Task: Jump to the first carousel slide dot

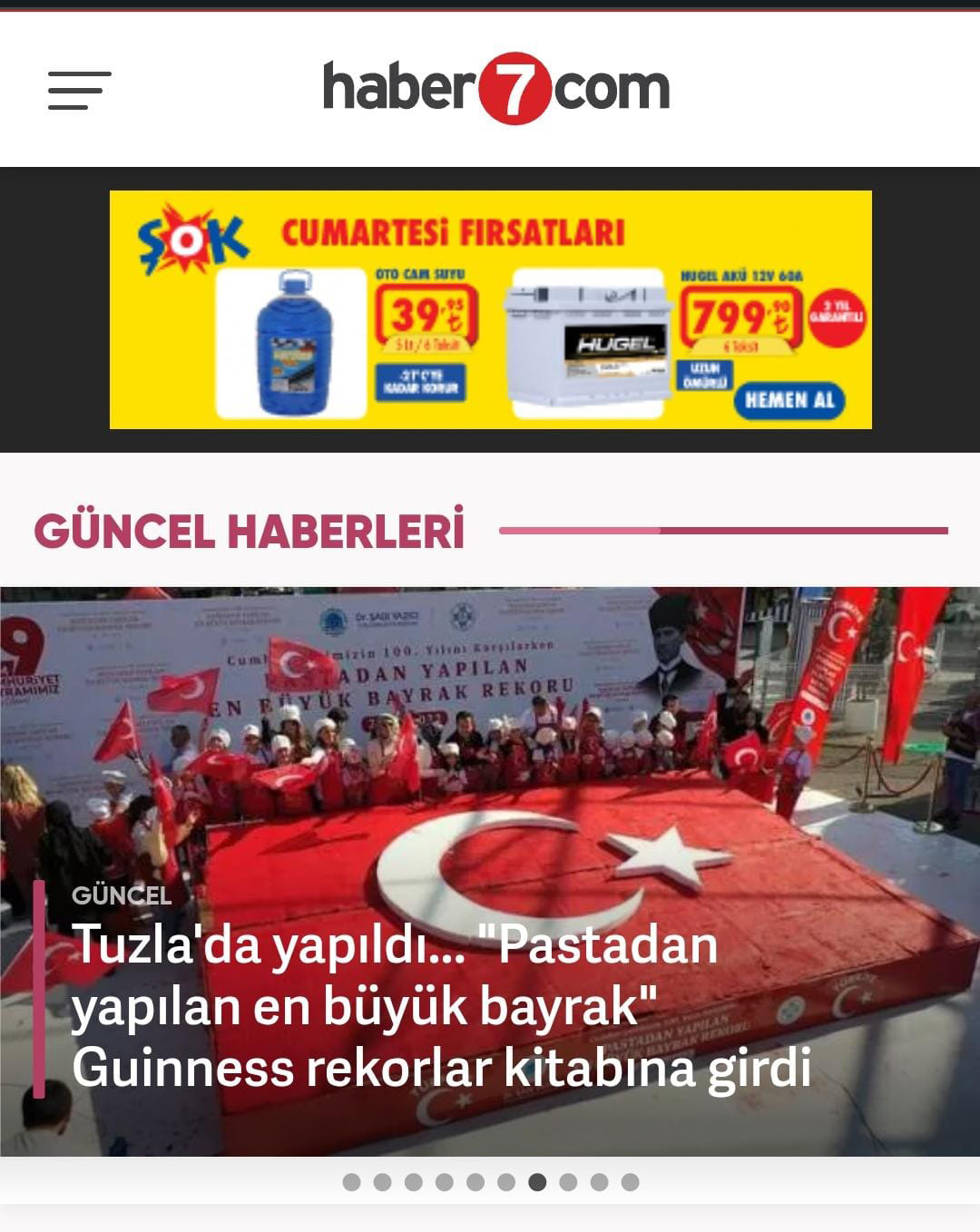Action: point(352,1182)
